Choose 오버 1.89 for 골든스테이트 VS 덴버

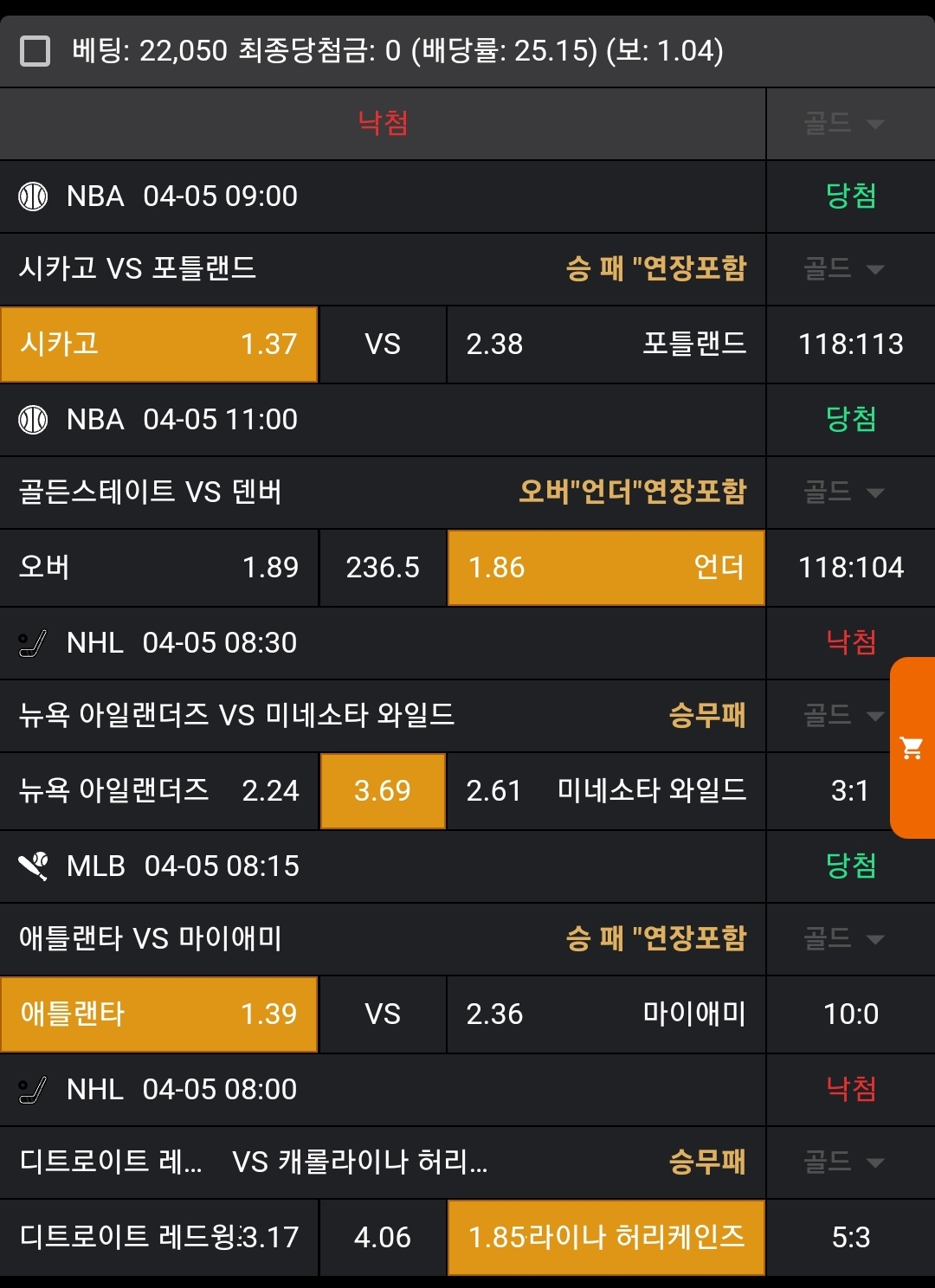pos(159,568)
